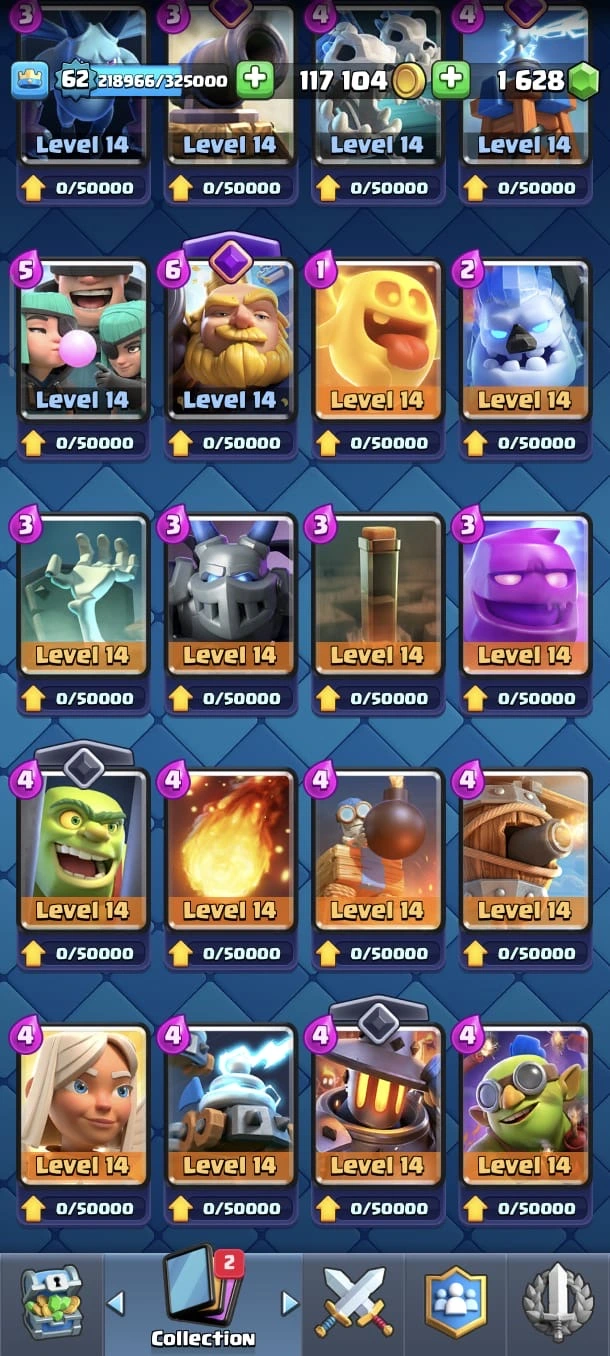Open the King level crown badge
610x1356 pixels.
30,80
